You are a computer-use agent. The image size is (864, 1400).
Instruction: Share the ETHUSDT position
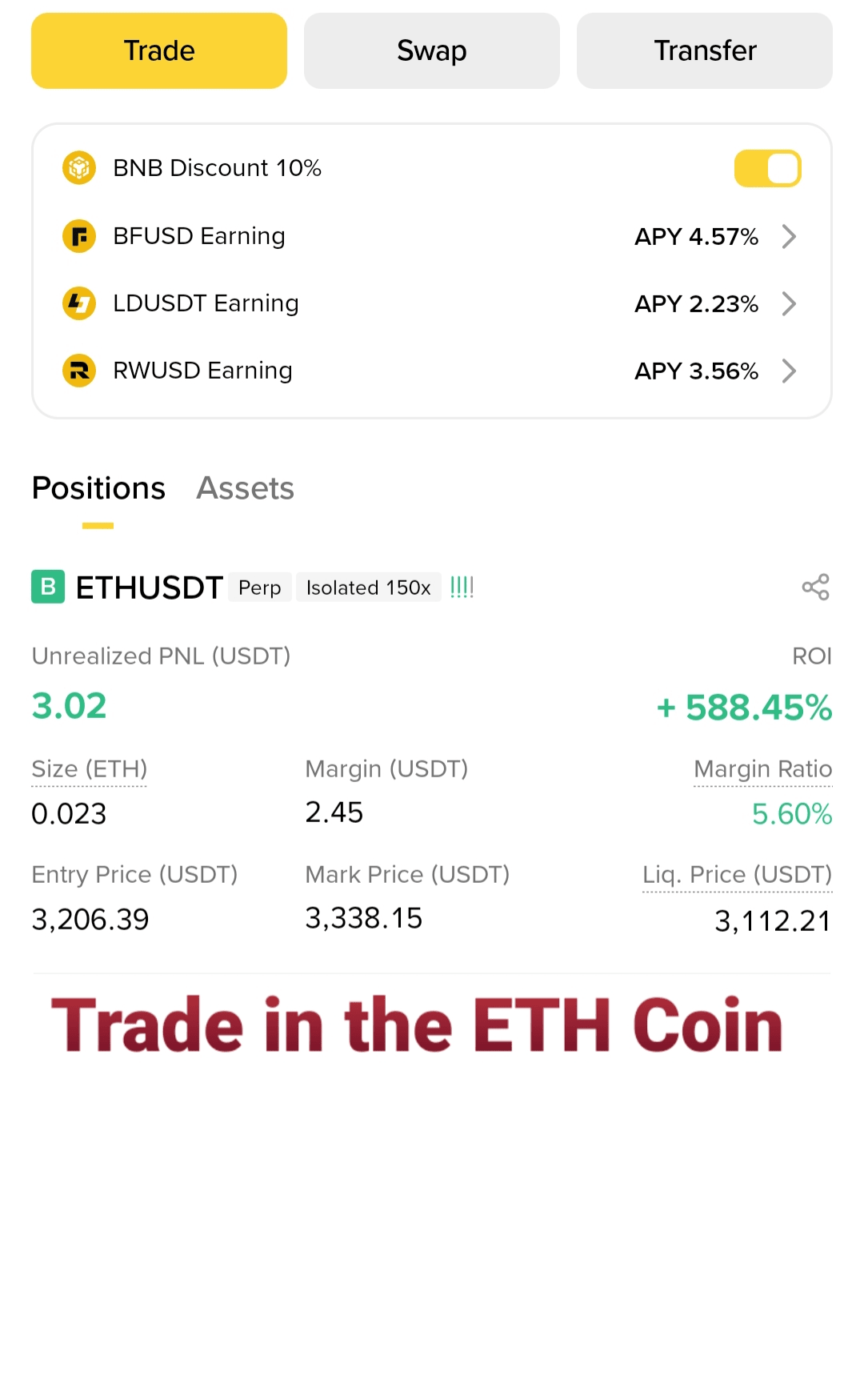[x=815, y=587]
